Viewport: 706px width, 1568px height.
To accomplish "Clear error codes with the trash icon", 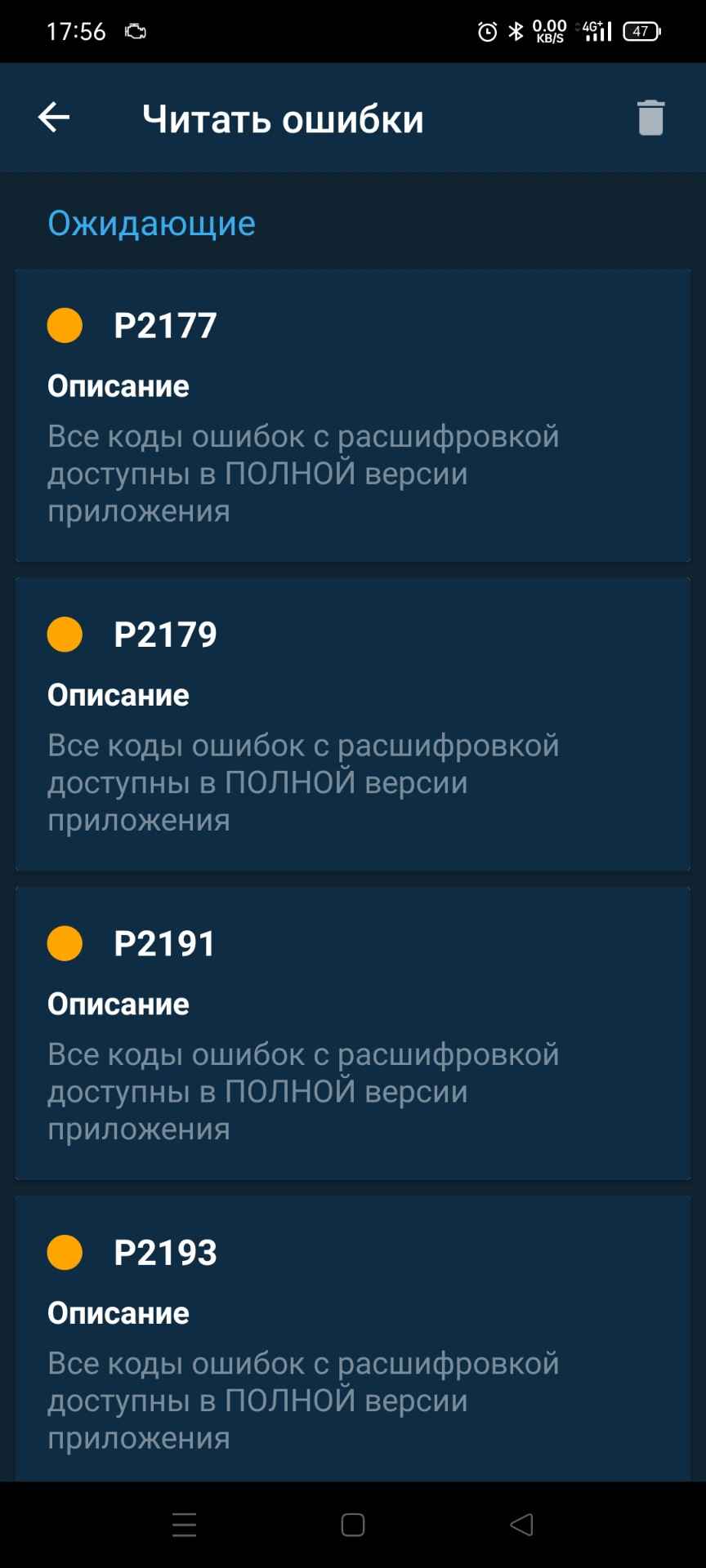I will point(650,118).
